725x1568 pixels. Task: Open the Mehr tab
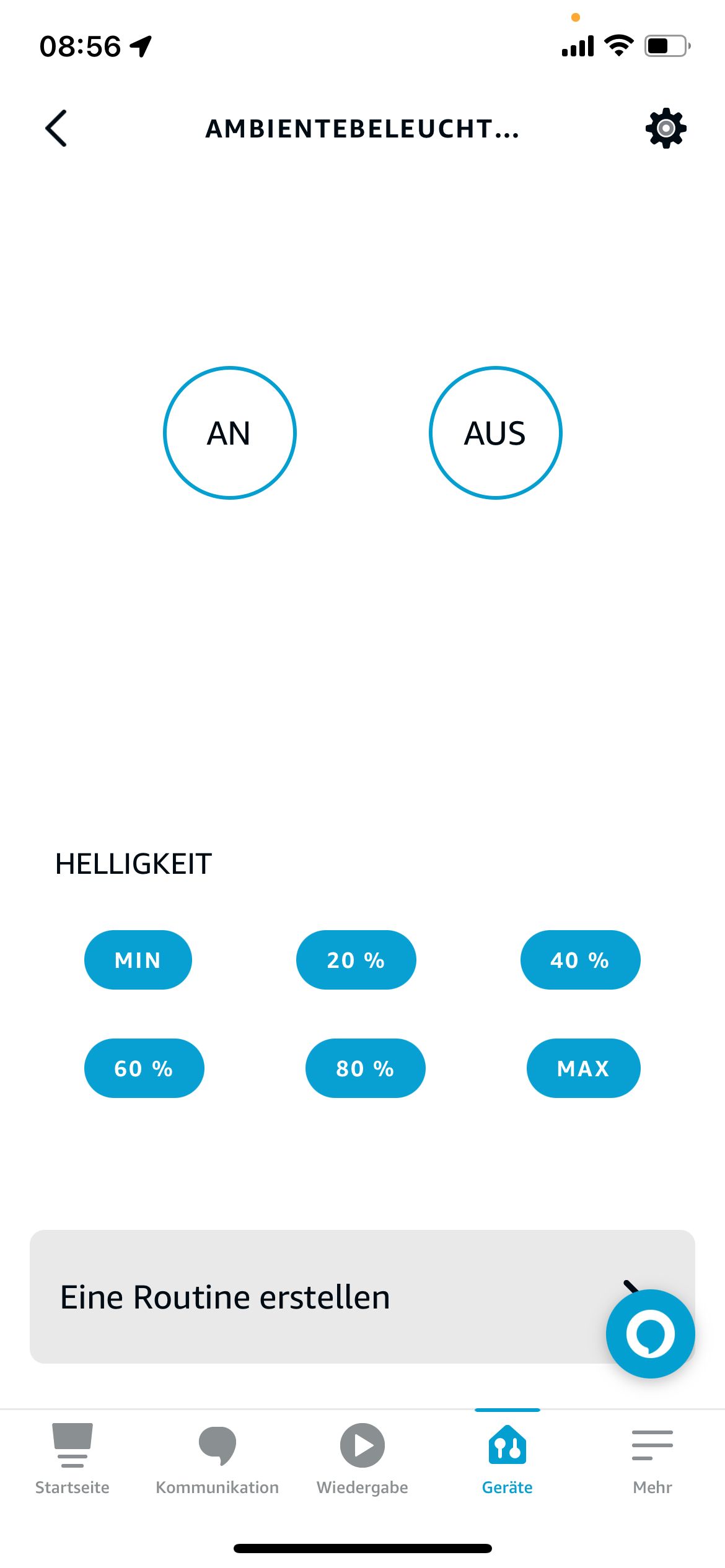(x=652, y=1458)
